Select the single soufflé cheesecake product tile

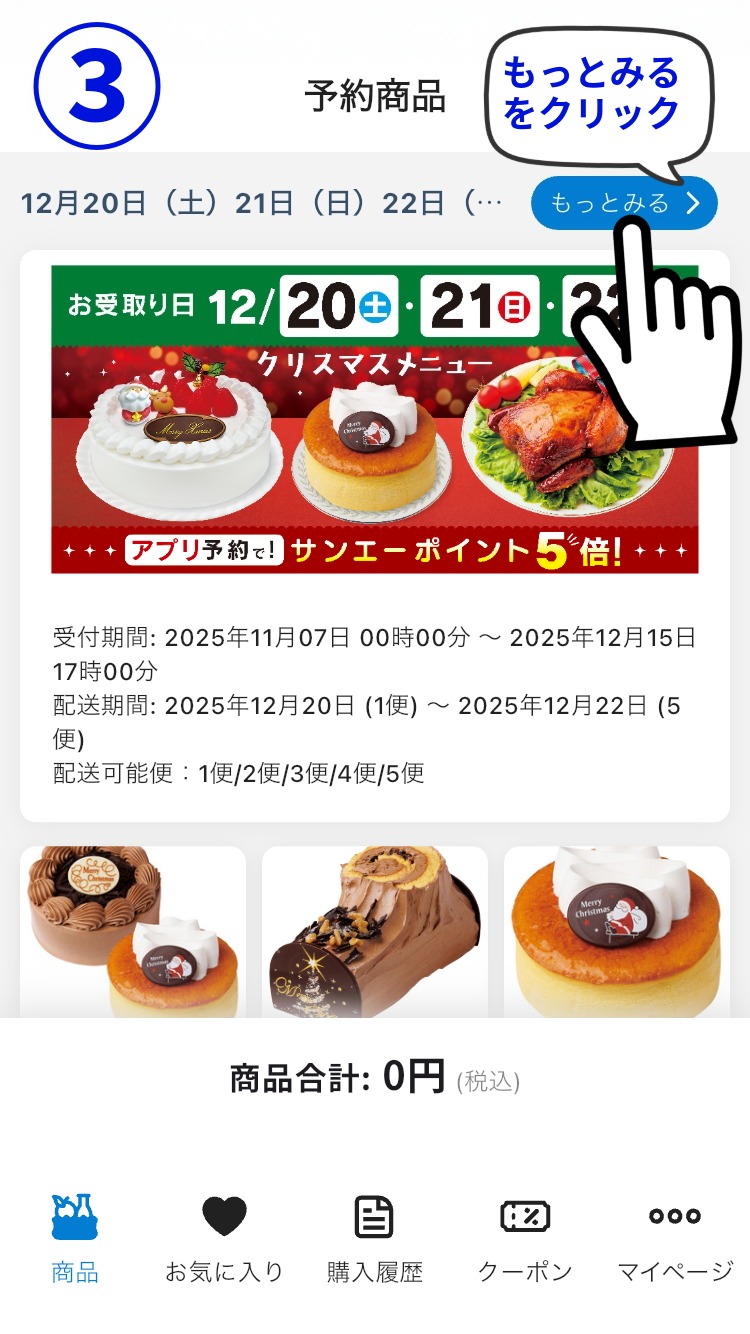coord(616,931)
